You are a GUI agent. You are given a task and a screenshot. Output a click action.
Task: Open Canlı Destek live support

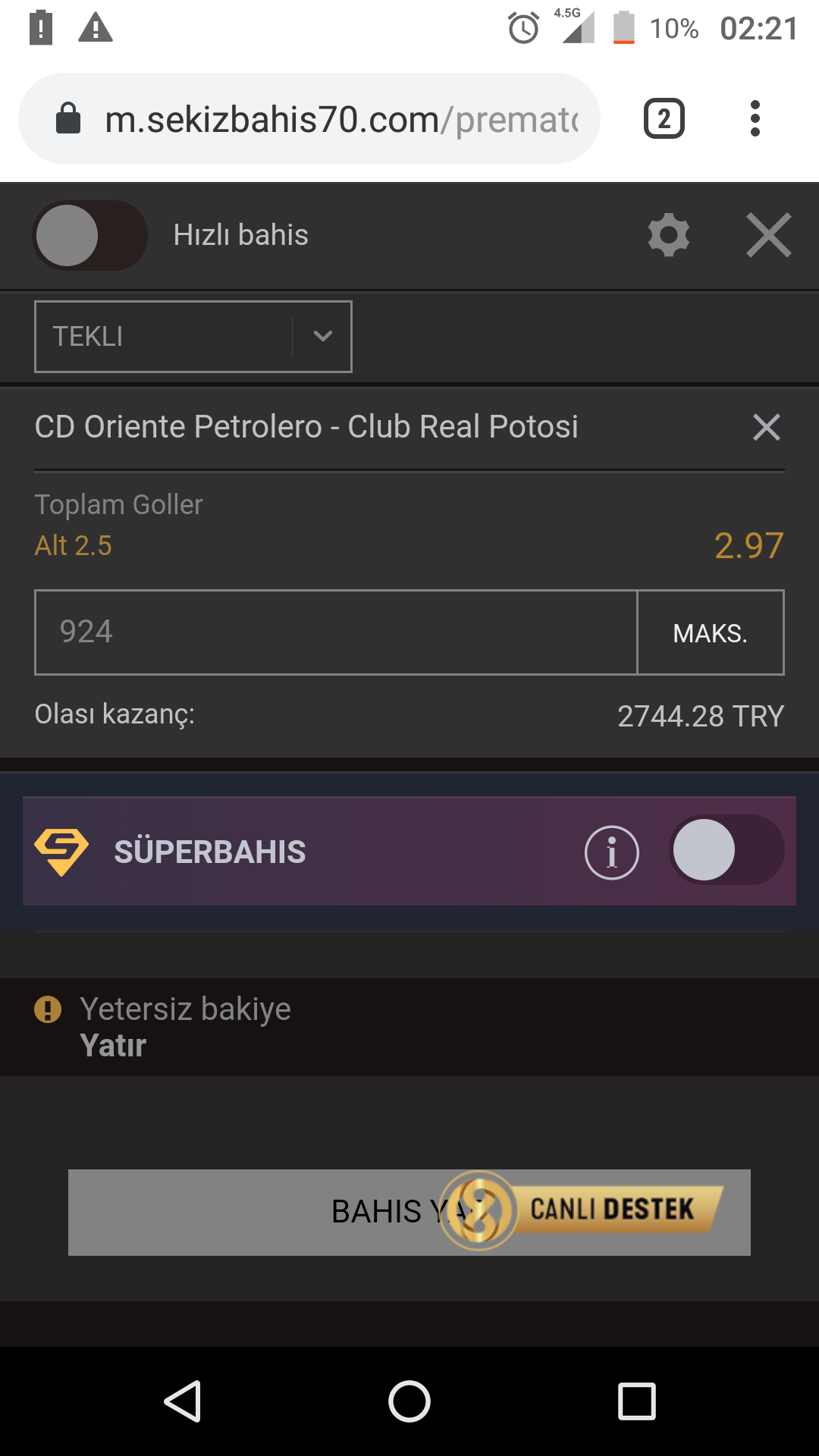(582, 1210)
